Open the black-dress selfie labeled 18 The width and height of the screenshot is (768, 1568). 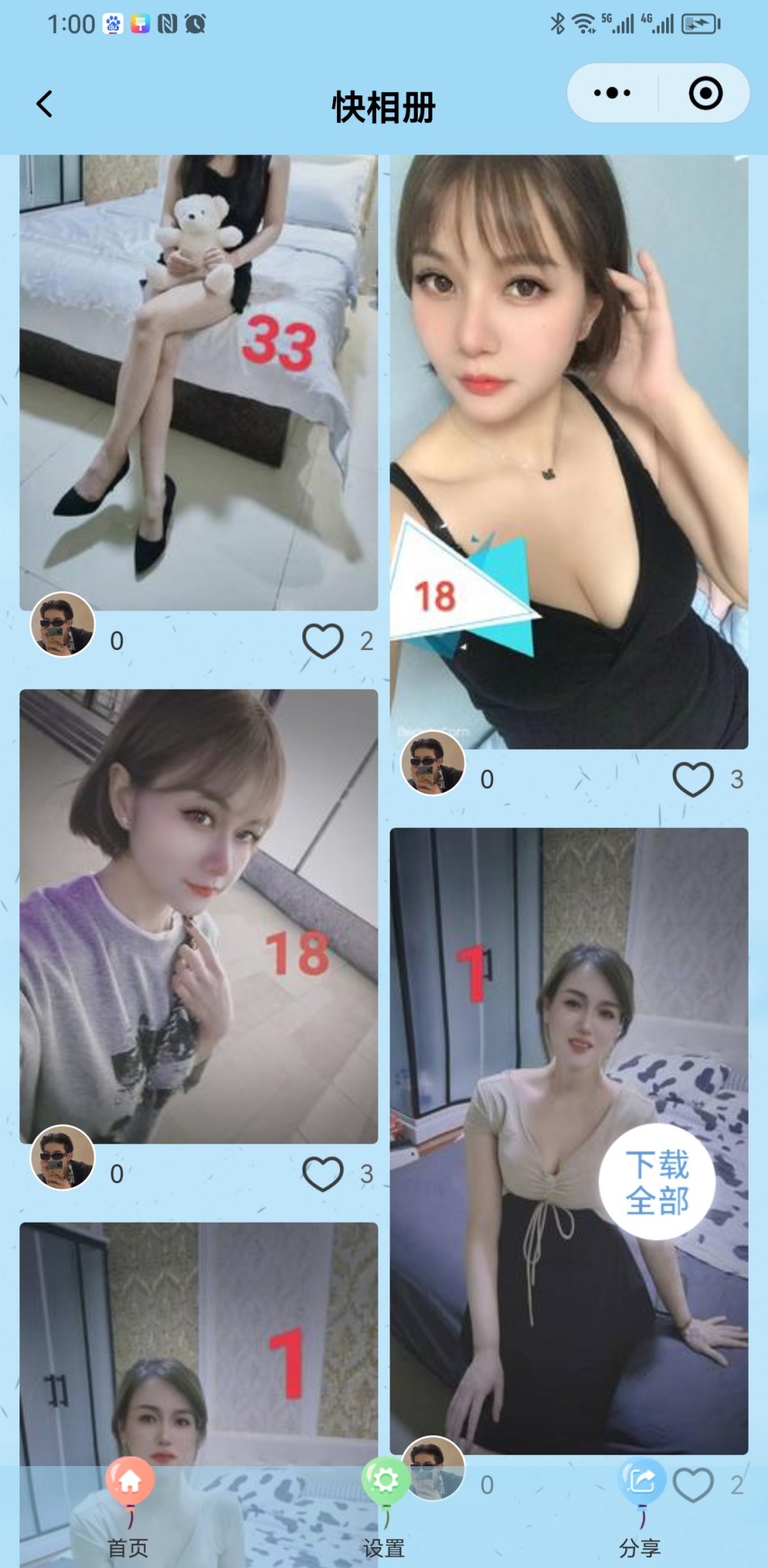568,451
